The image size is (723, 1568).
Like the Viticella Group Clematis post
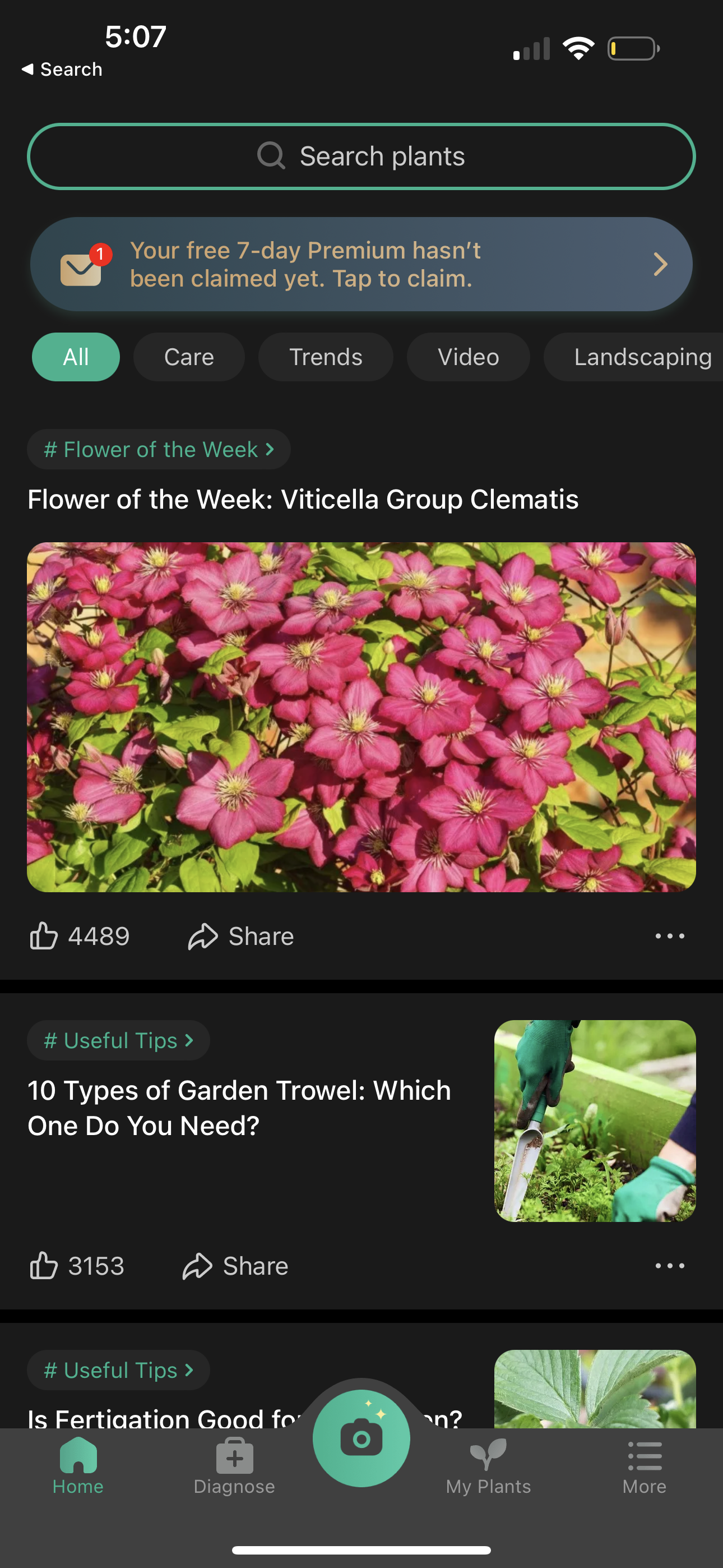point(43,936)
